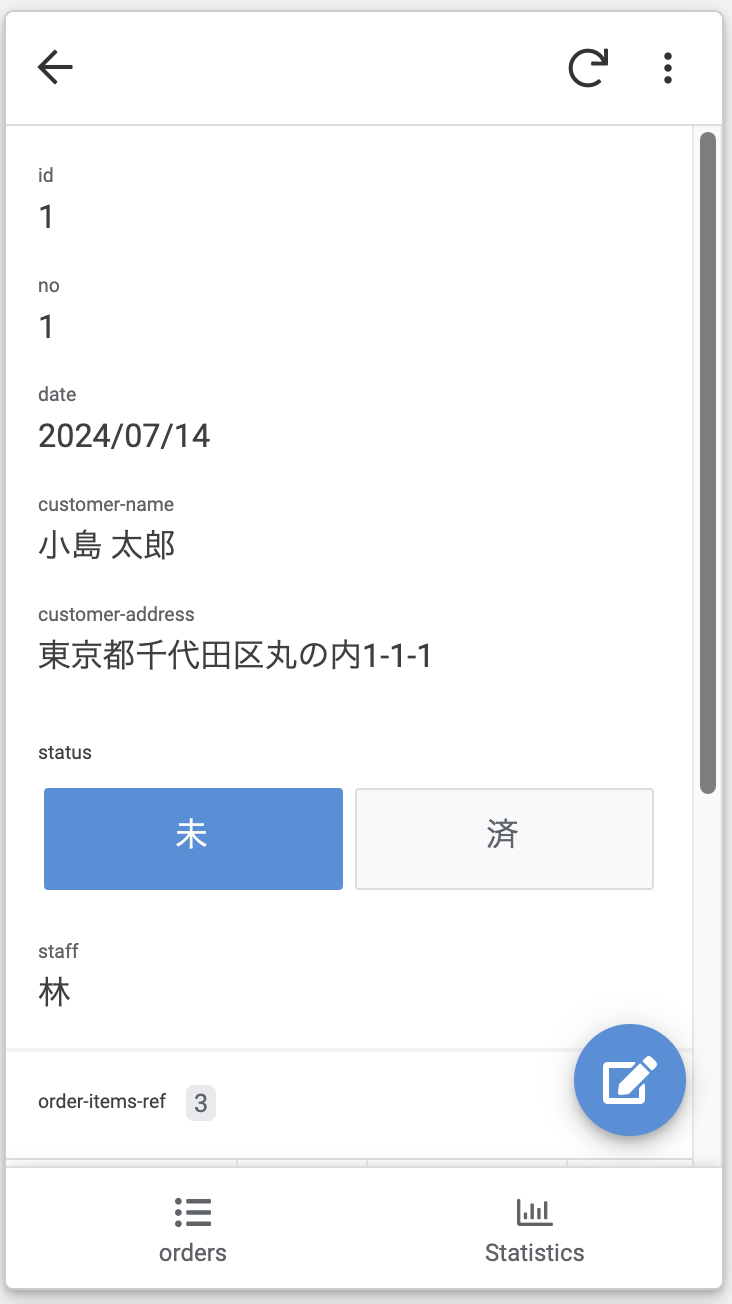Open the order-items-ref related list
This screenshot has width=732, height=1304.
pyautogui.click(x=102, y=1103)
